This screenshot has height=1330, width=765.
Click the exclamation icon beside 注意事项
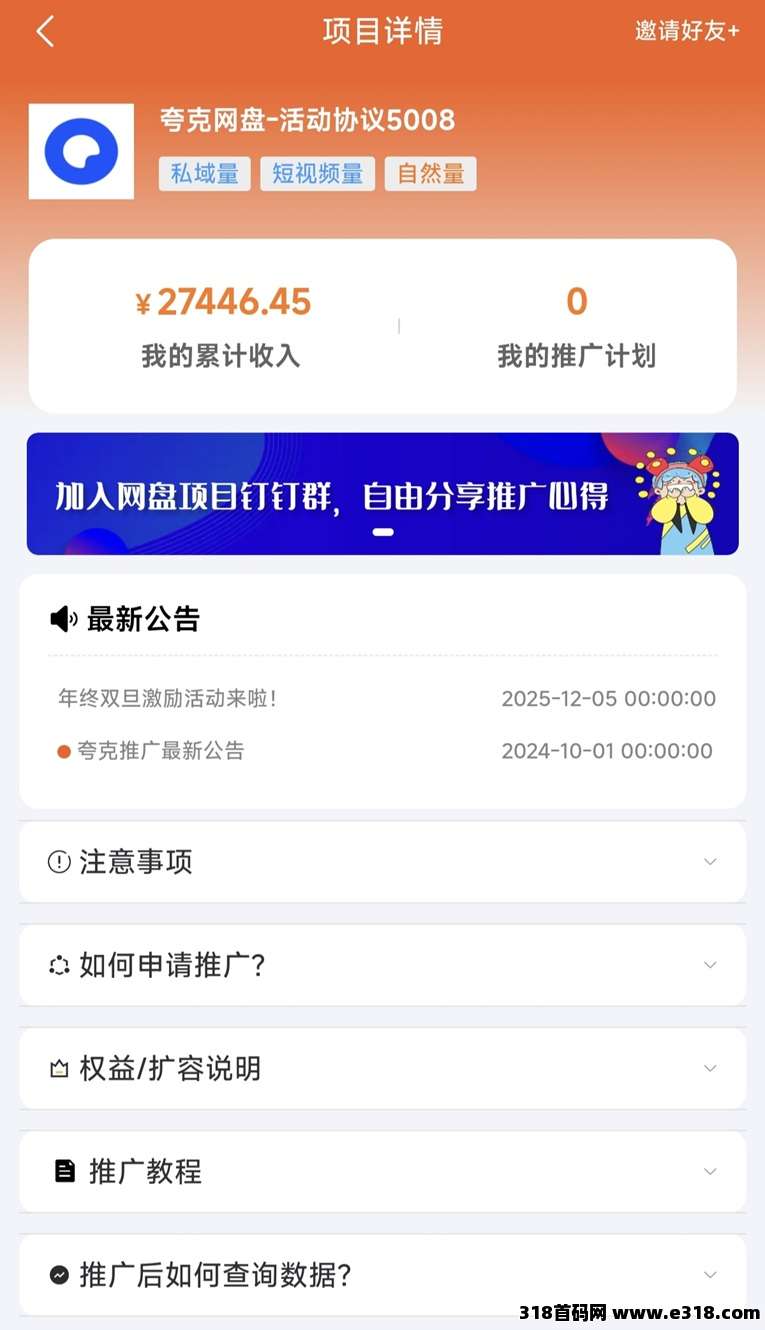57,862
